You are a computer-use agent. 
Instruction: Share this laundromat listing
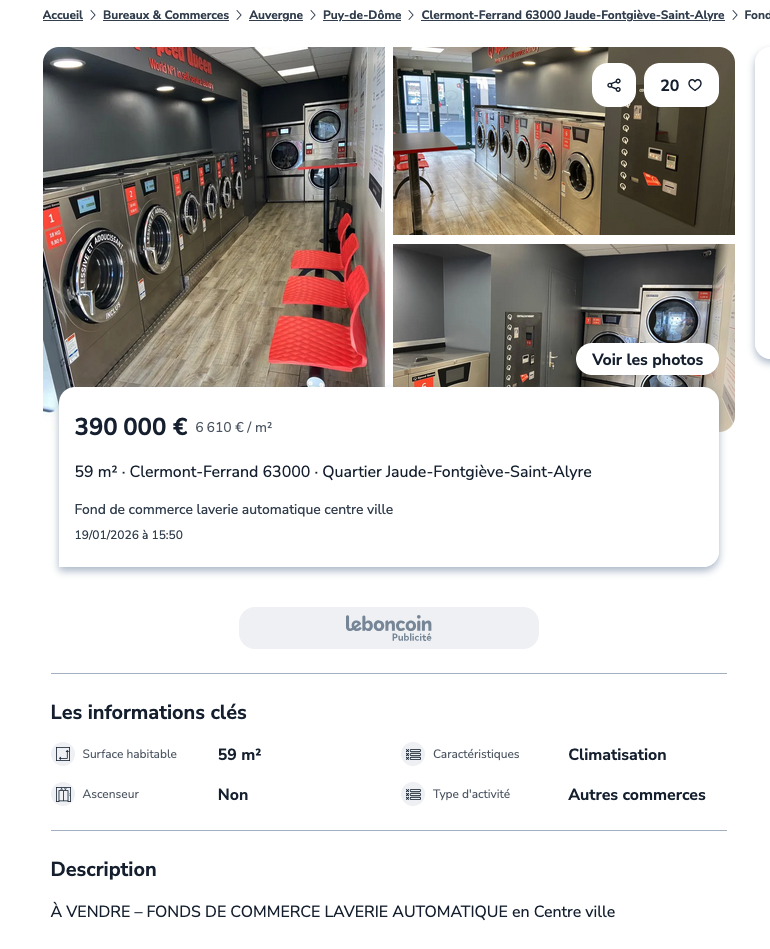[x=614, y=85]
